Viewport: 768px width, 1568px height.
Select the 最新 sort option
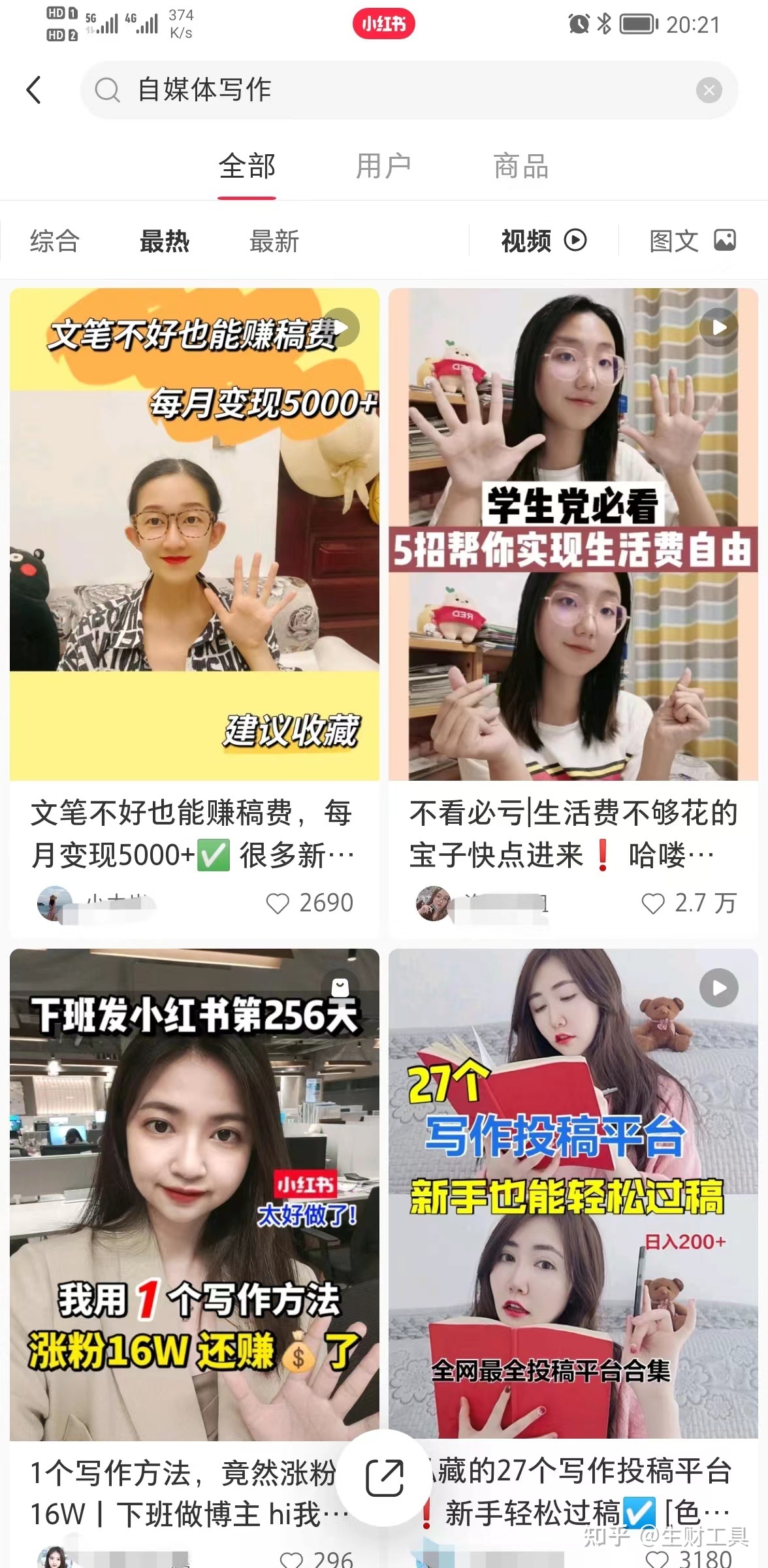pos(275,240)
